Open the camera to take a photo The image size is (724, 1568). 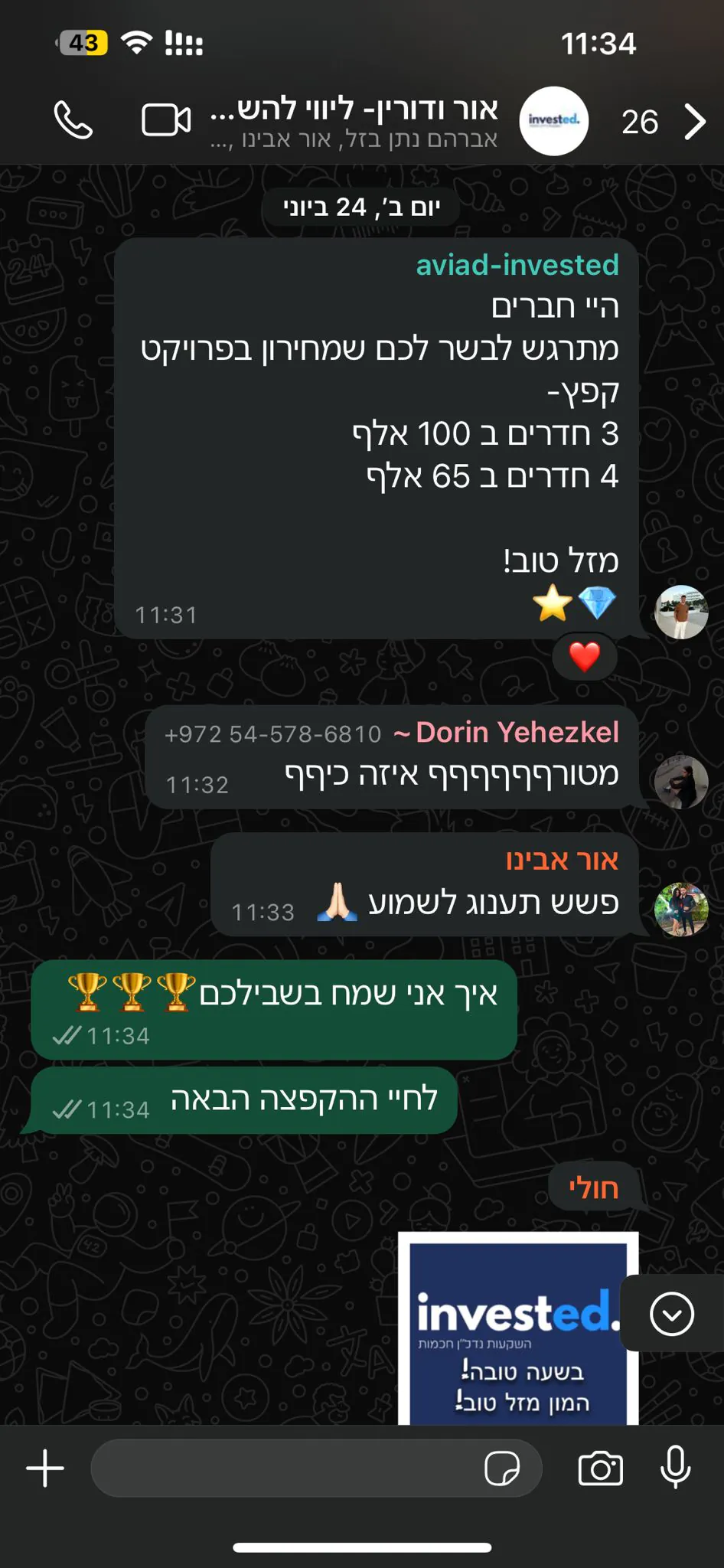click(x=601, y=1468)
